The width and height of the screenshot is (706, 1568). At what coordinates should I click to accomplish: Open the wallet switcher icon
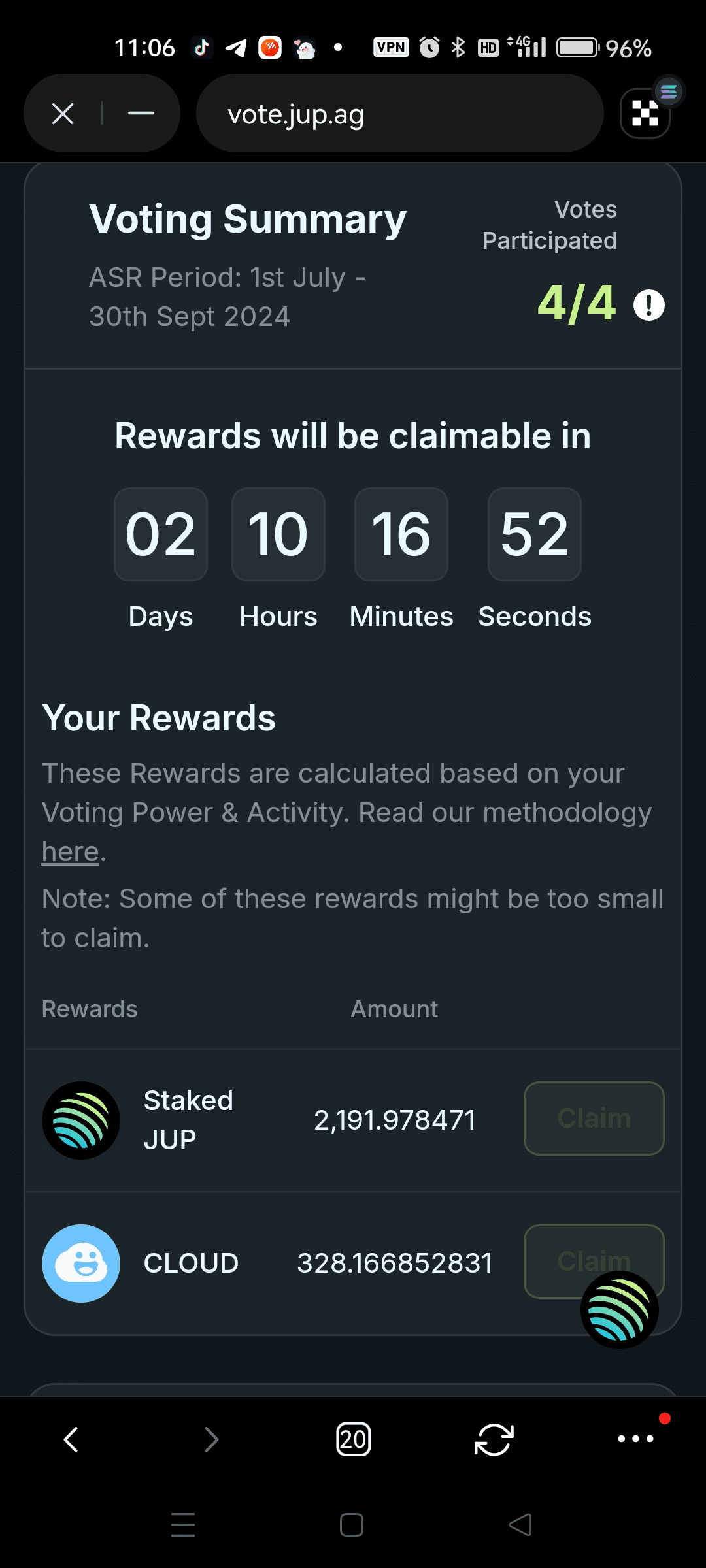(645, 114)
